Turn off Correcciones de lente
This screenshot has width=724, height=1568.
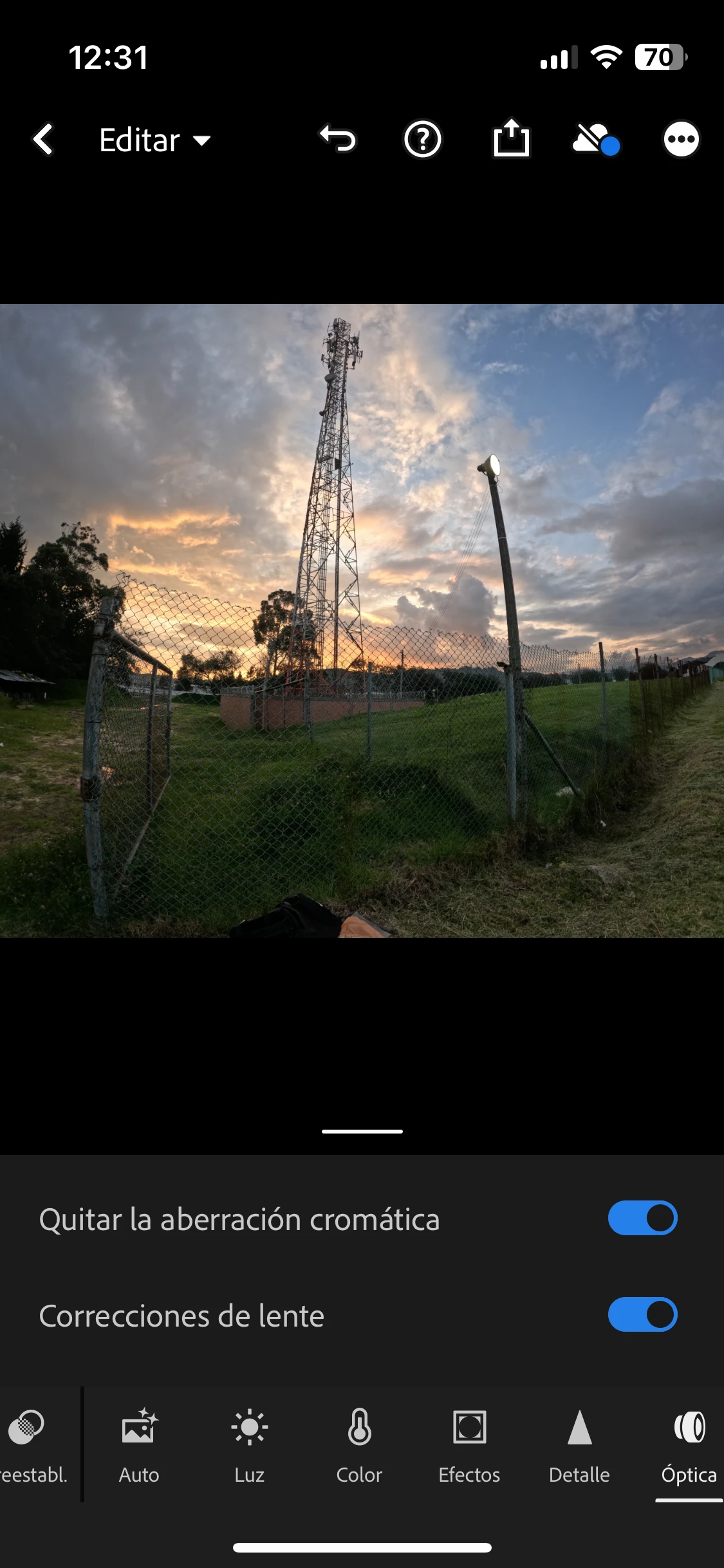pos(642,1314)
